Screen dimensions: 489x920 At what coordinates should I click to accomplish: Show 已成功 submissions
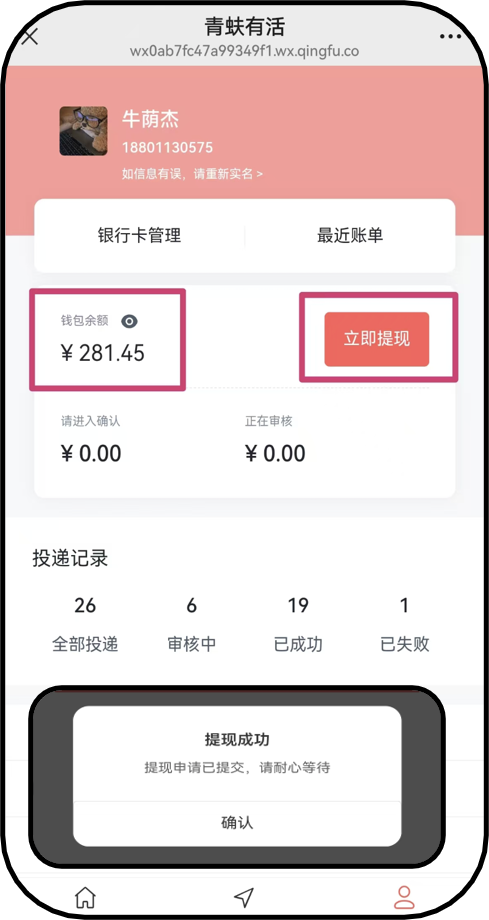[298, 624]
